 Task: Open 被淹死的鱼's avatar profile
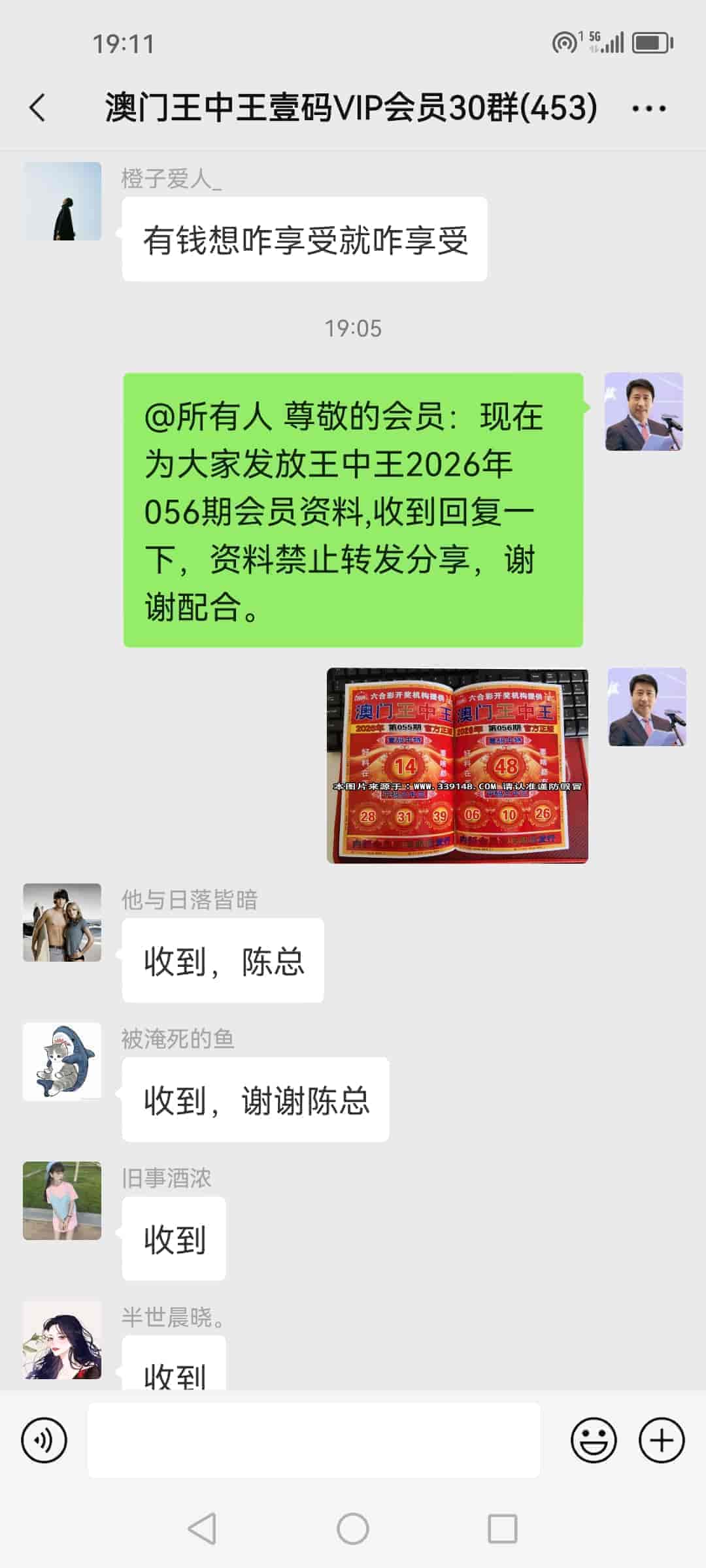(x=62, y=1062)
